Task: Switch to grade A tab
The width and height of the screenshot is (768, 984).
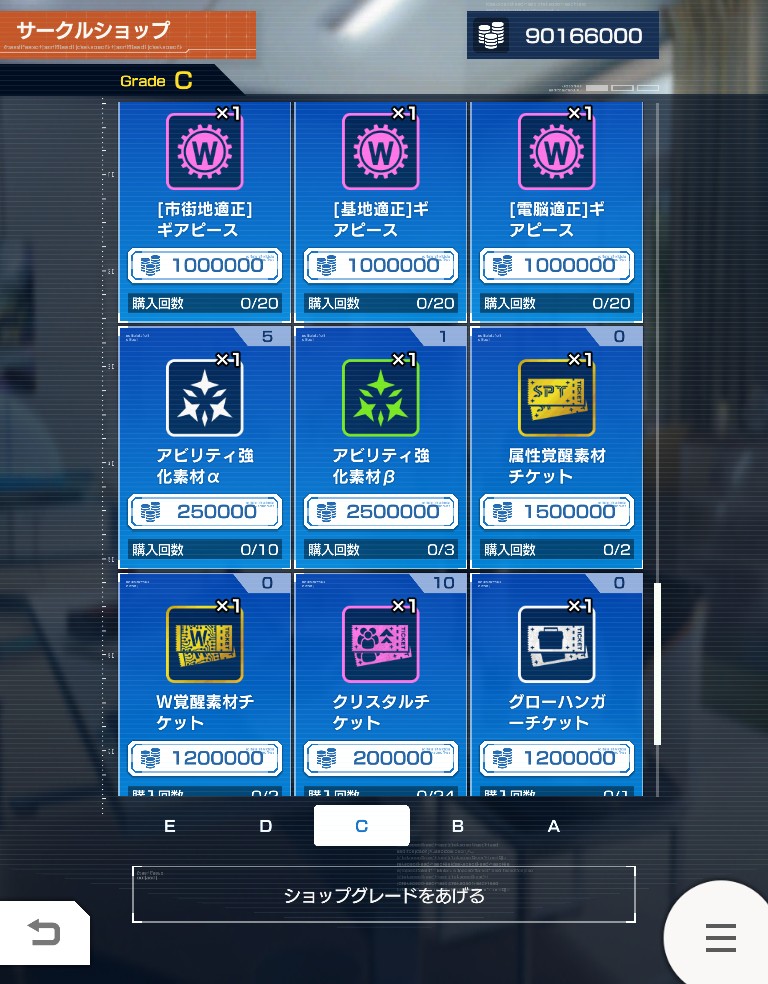Action: 553,826
